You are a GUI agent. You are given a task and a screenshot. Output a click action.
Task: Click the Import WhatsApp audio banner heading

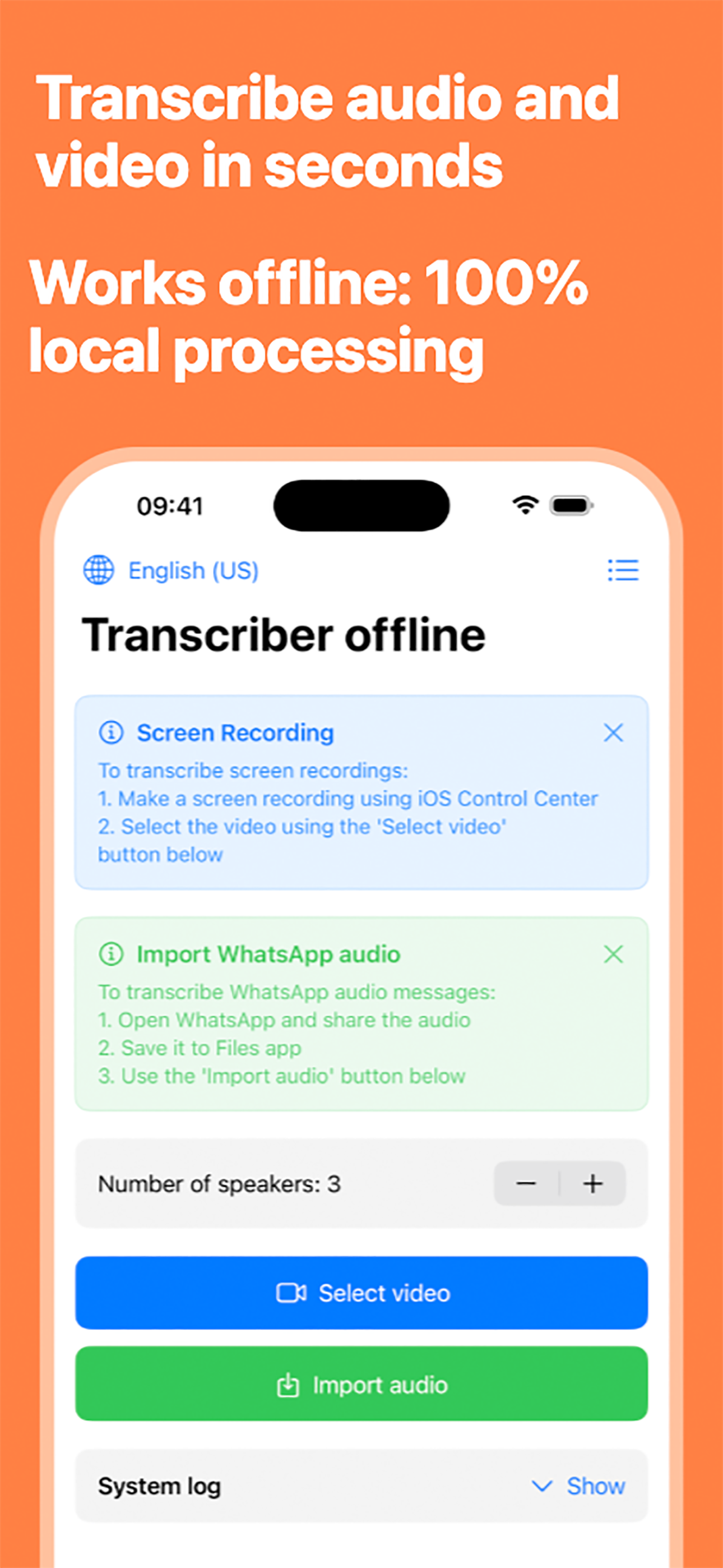pos(268,954)
